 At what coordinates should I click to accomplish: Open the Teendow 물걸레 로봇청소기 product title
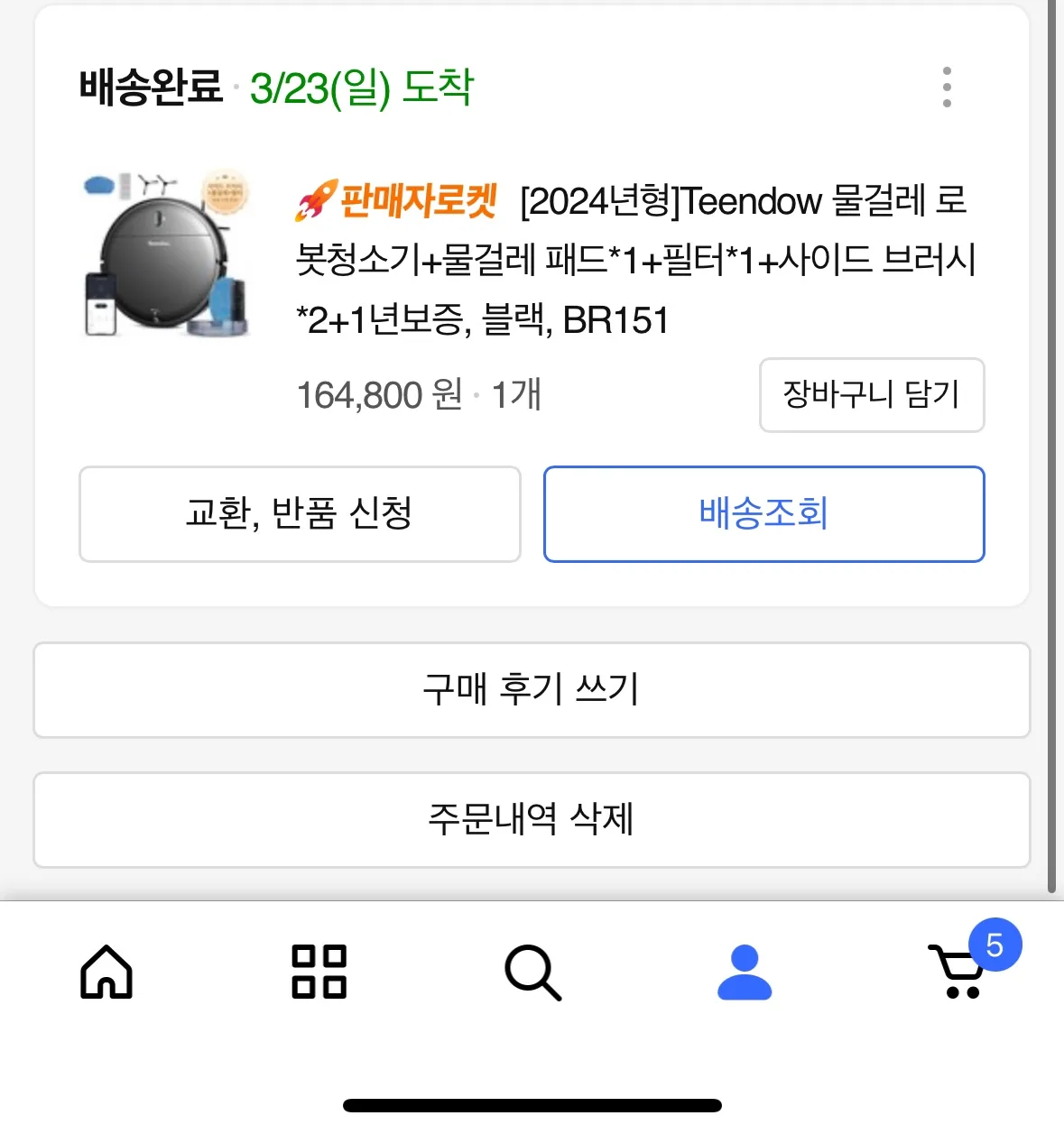636,261
